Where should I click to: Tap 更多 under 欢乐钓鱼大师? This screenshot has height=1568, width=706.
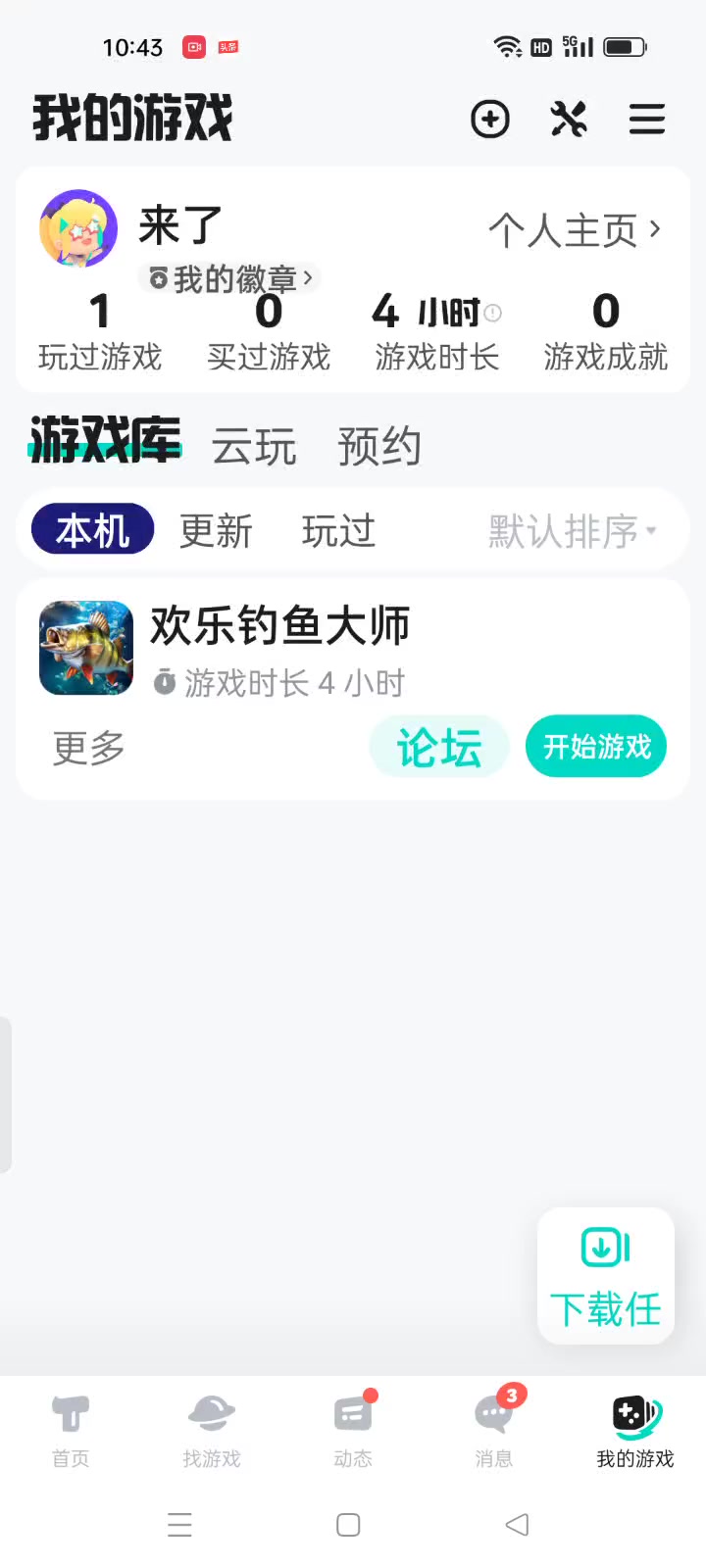pos(88,748)
